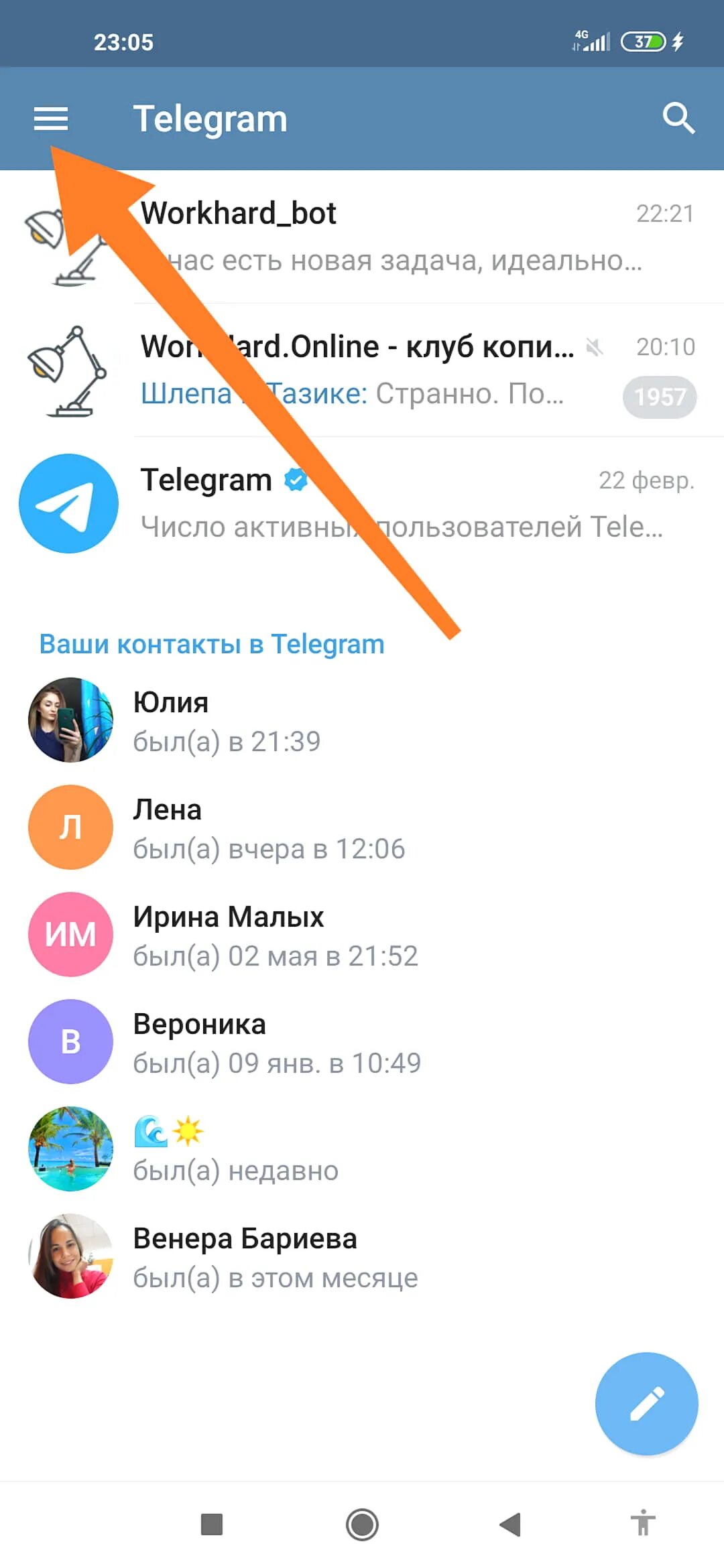Go back using system navigation arrow
This screenshot has width=724, height=1568.
click(511, 1524)
